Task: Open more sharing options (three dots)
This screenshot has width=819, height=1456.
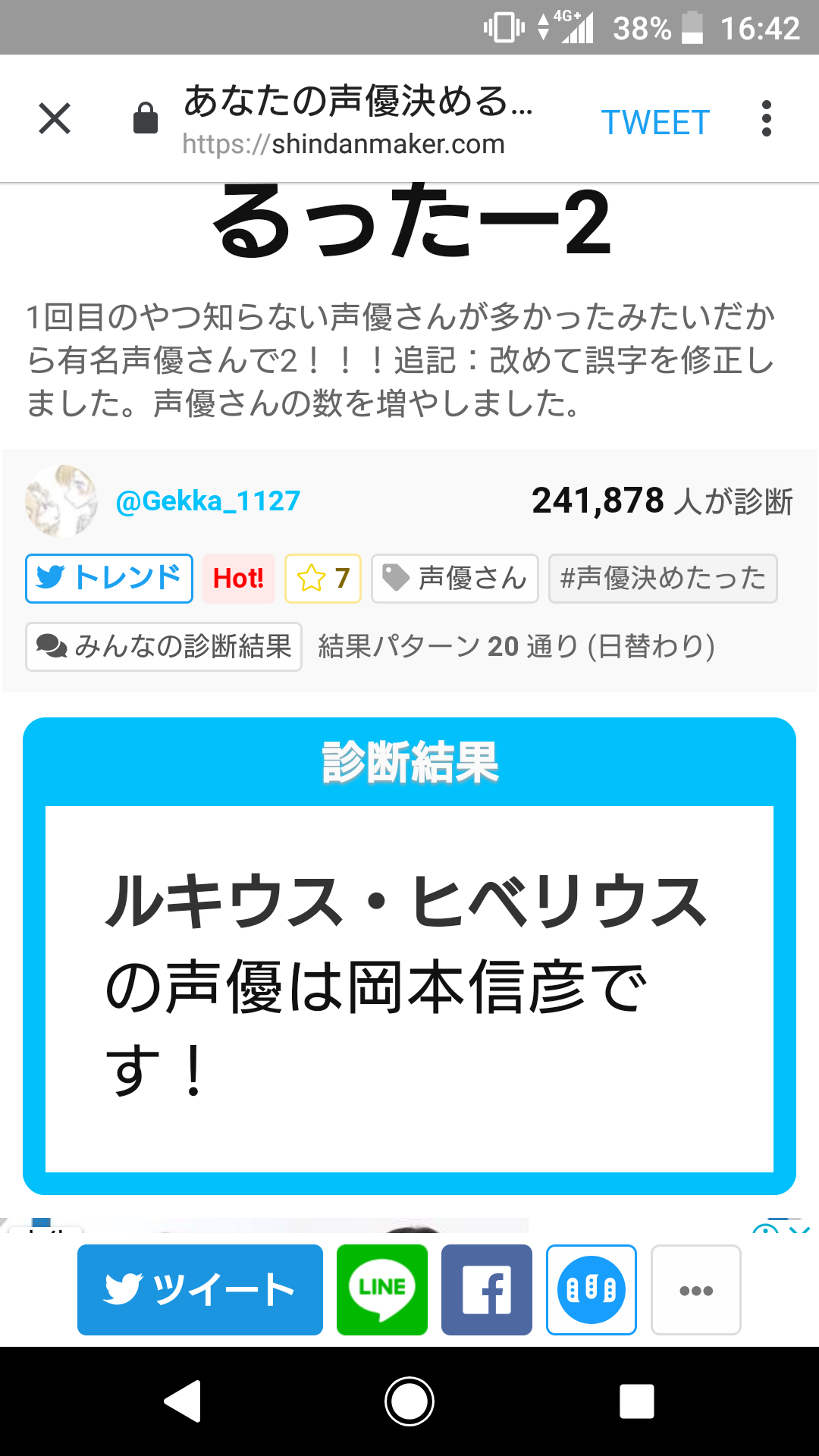Action: 695,1290
